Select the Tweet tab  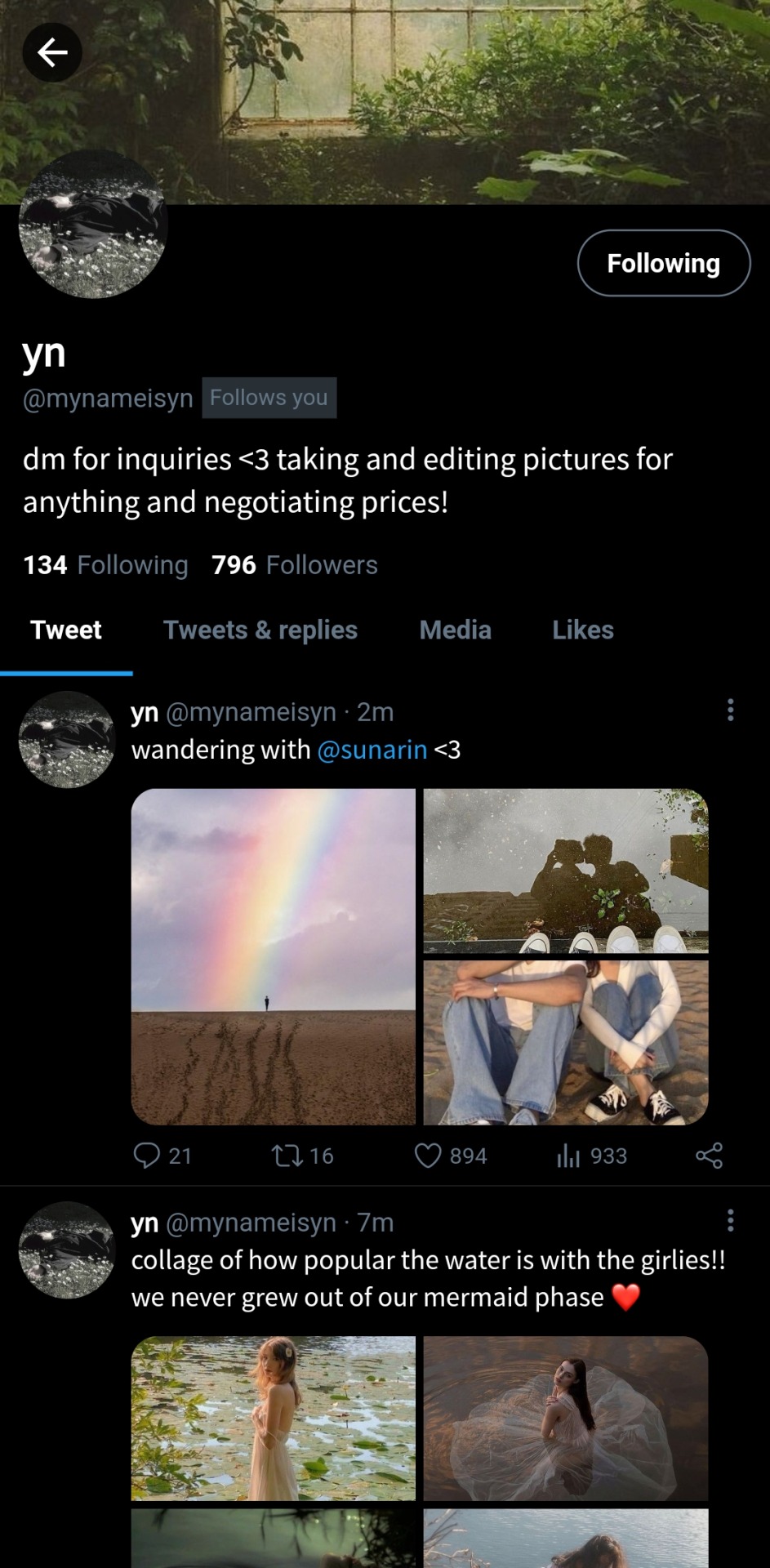[66, 630]
